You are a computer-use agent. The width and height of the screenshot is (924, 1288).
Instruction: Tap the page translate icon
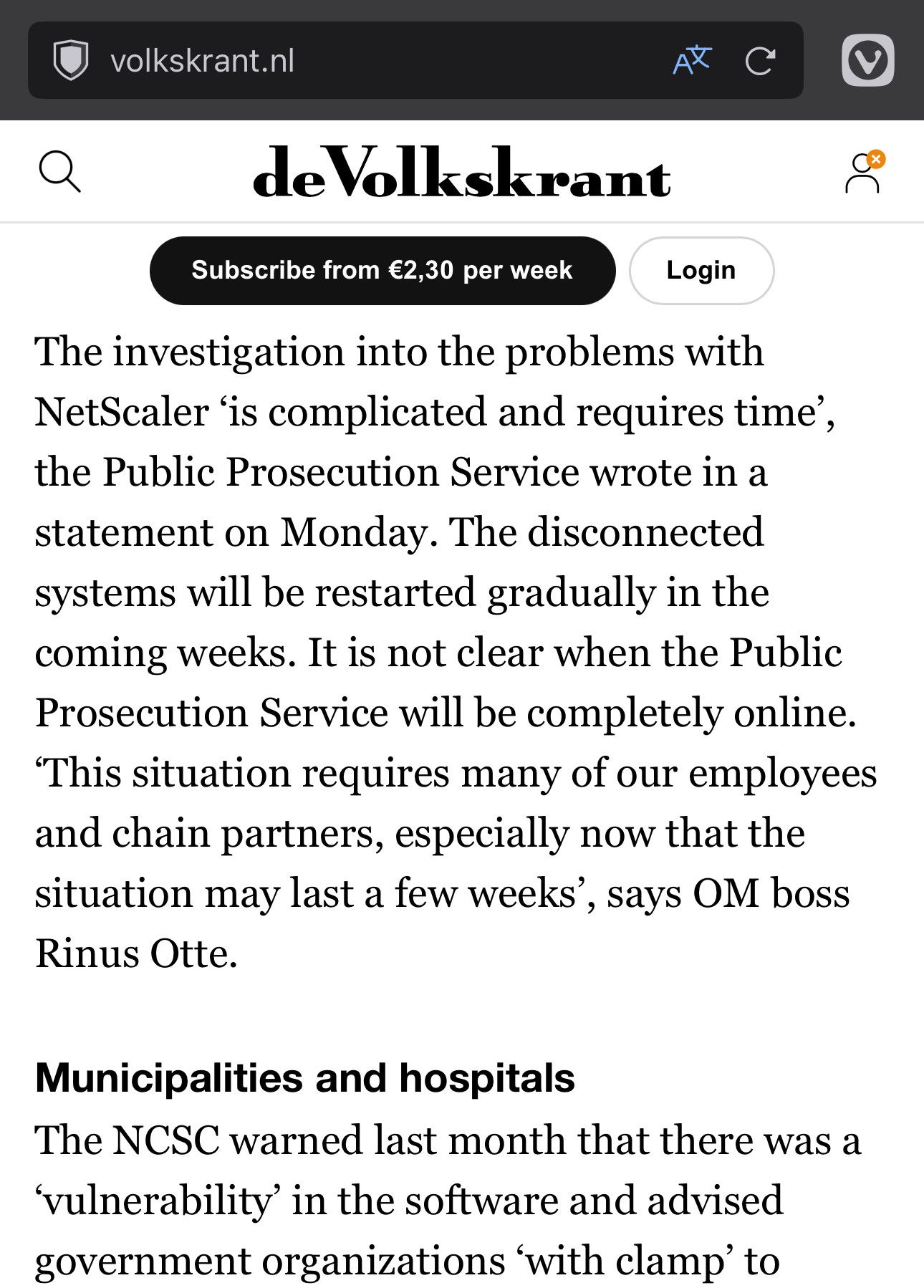(x=692, y=61)
